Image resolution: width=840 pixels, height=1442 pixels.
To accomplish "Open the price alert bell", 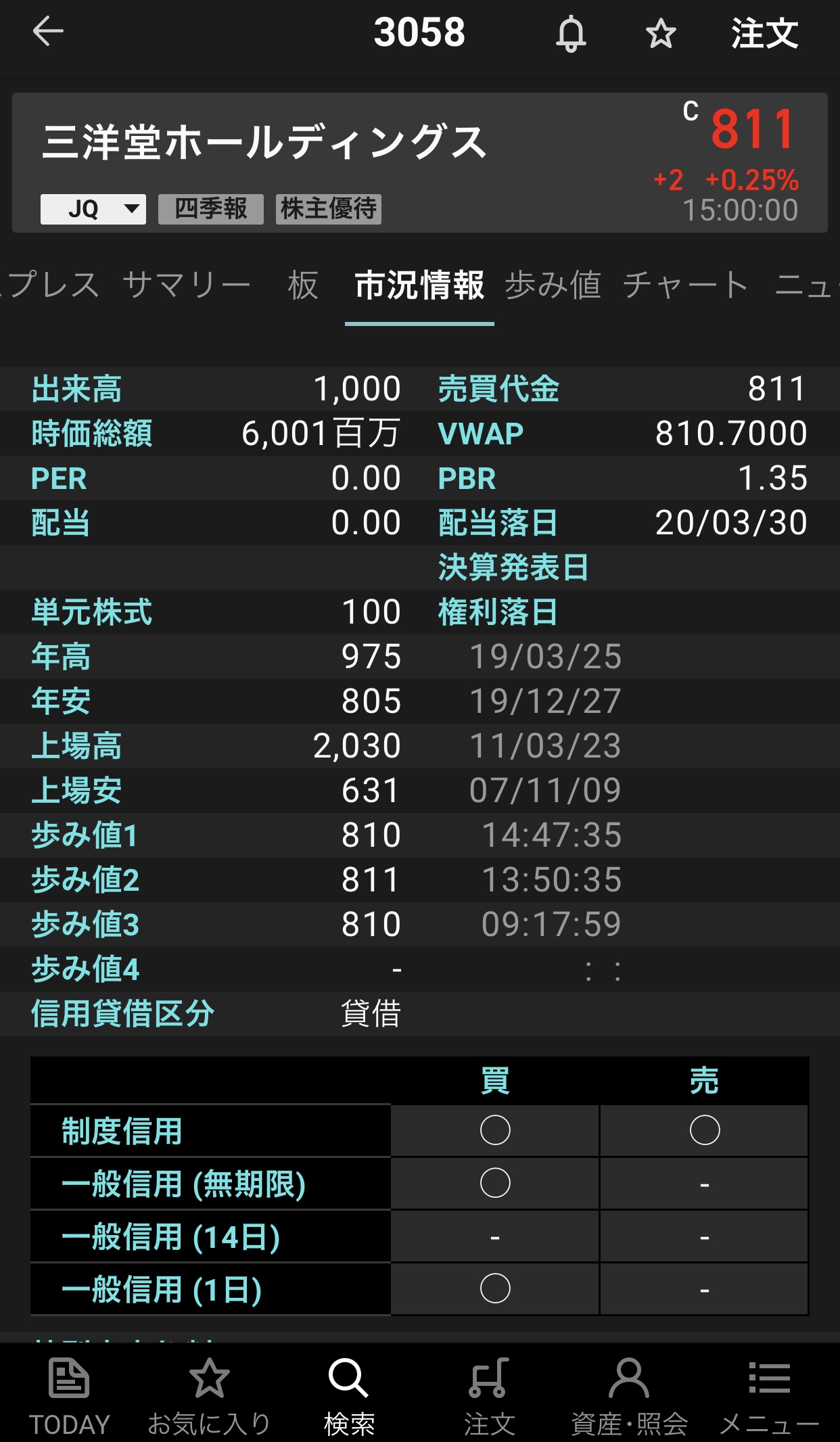I will [x=571, y=33].
